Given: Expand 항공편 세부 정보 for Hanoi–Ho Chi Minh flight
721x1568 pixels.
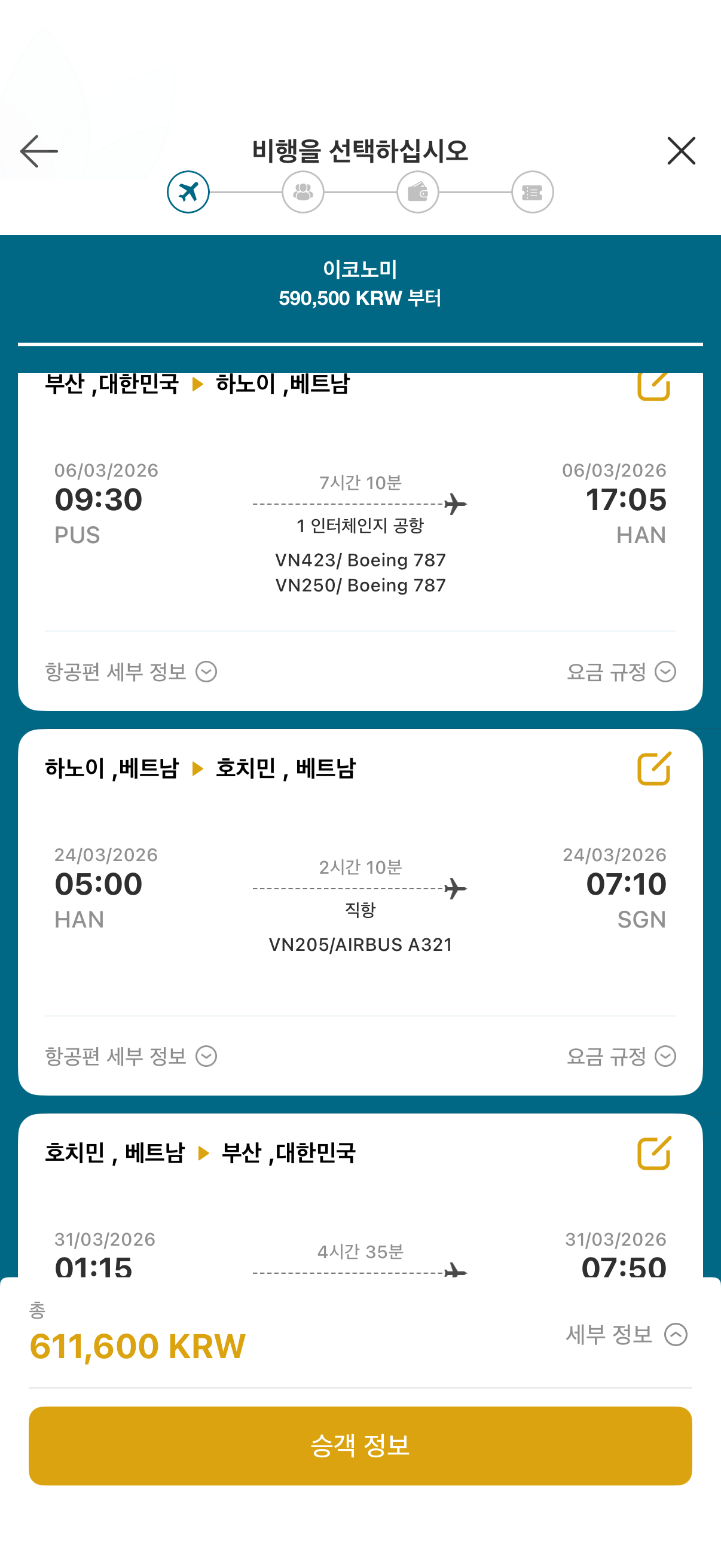Looking at the screenshot, I should click(x=131, y=1056).
